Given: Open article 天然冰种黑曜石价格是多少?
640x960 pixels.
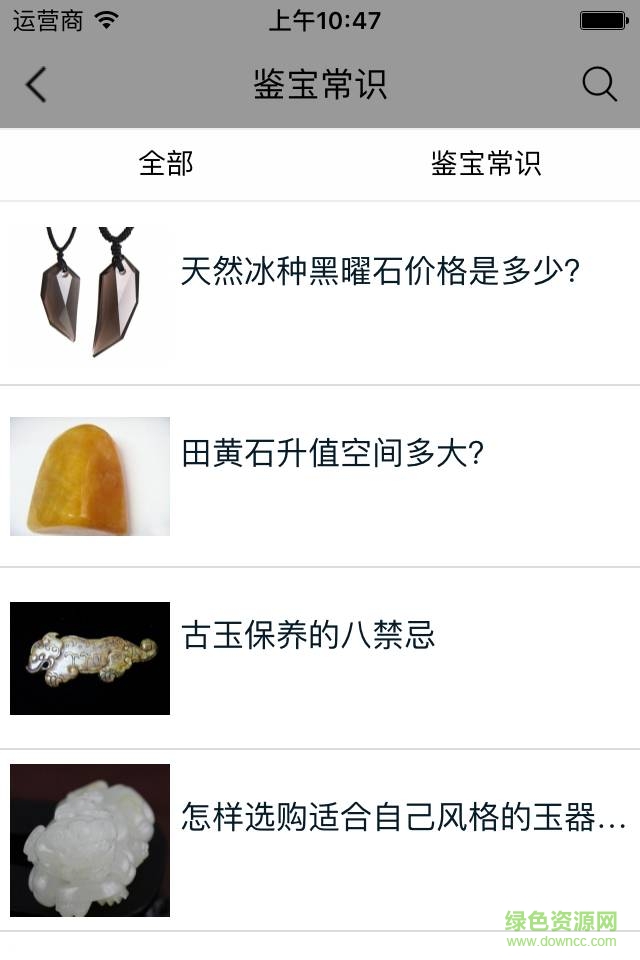Looking at the screenshot, I should pyautogui.click(x=380, y=272).
